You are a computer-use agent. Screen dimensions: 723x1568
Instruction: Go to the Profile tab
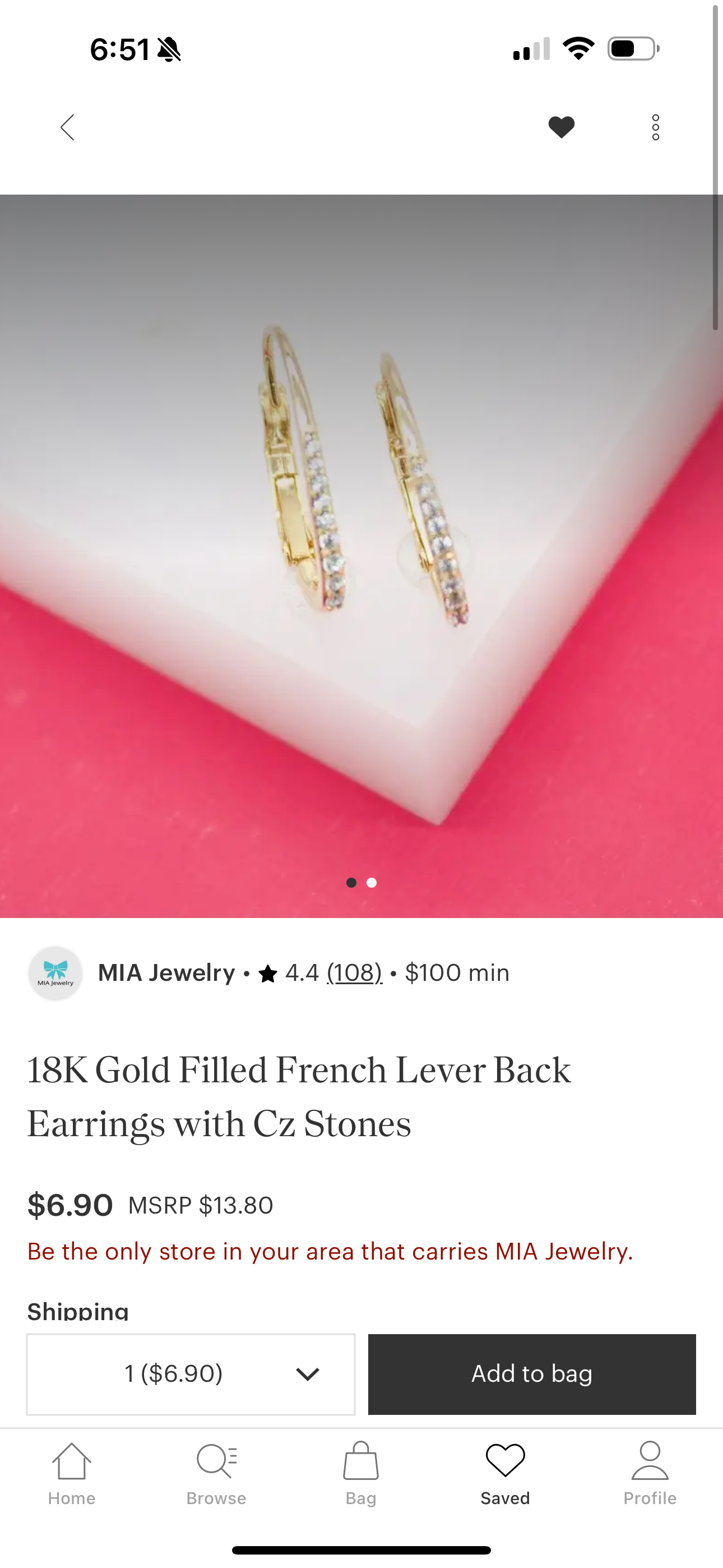(650, 1473)
